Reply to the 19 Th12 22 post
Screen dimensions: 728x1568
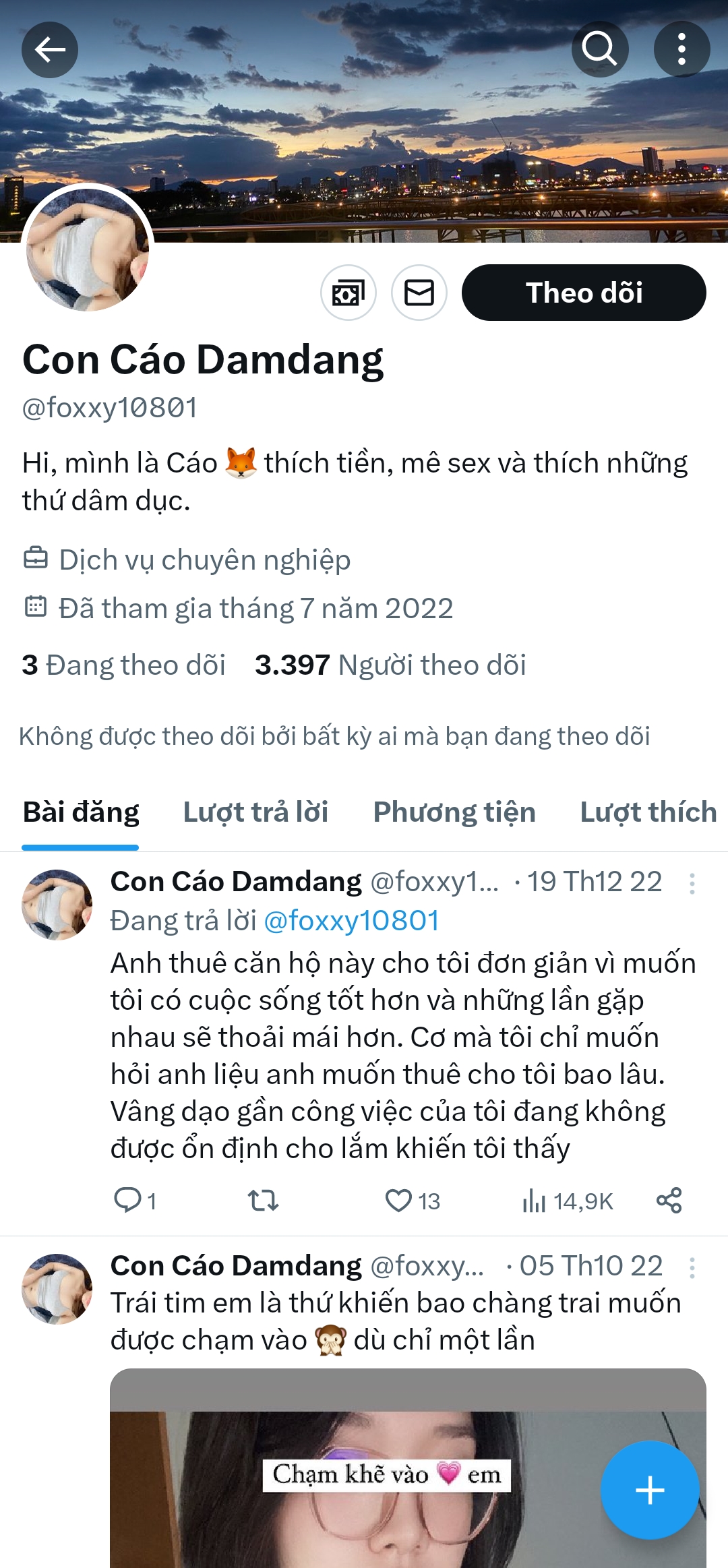click(127, 1201)
